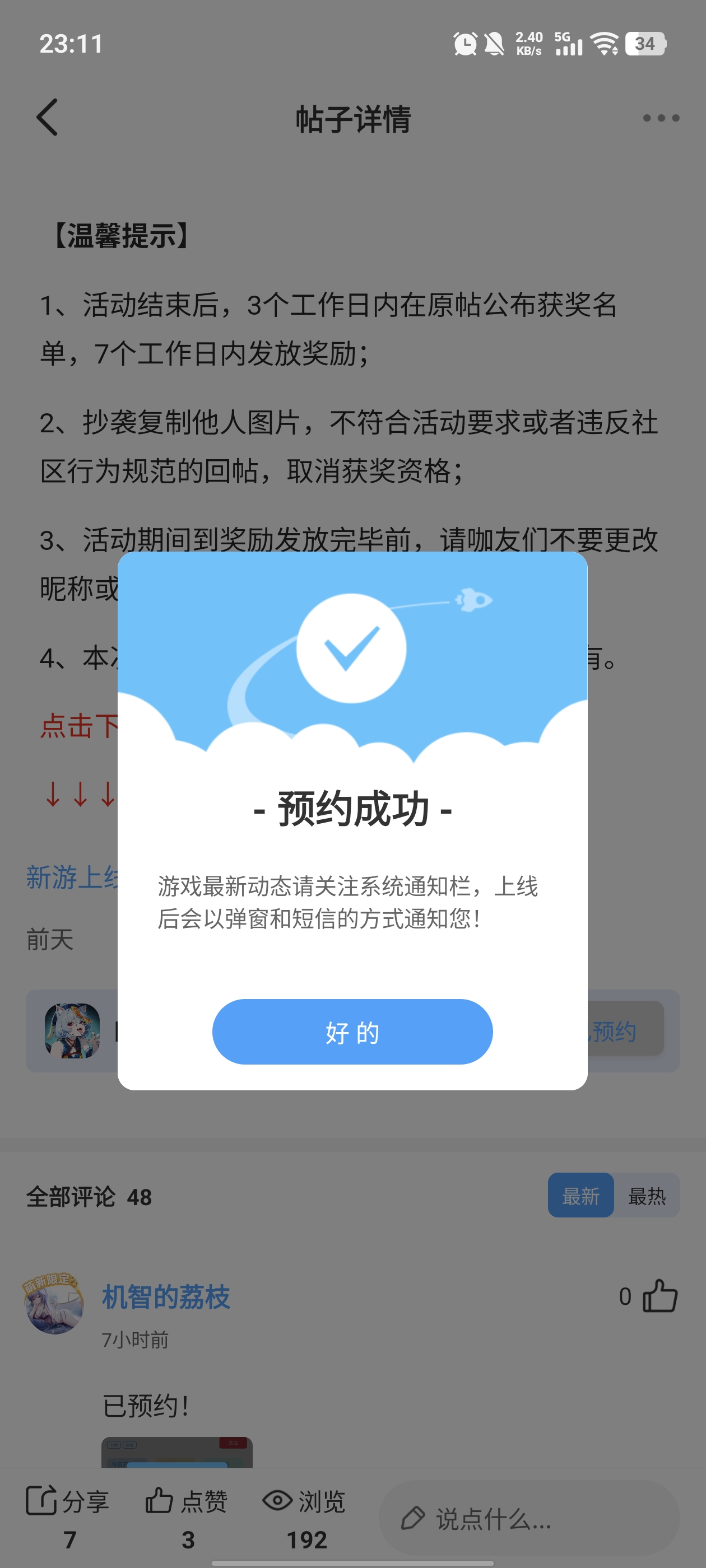Switch comments to 最新 sorting

(x=580, y=1196)
